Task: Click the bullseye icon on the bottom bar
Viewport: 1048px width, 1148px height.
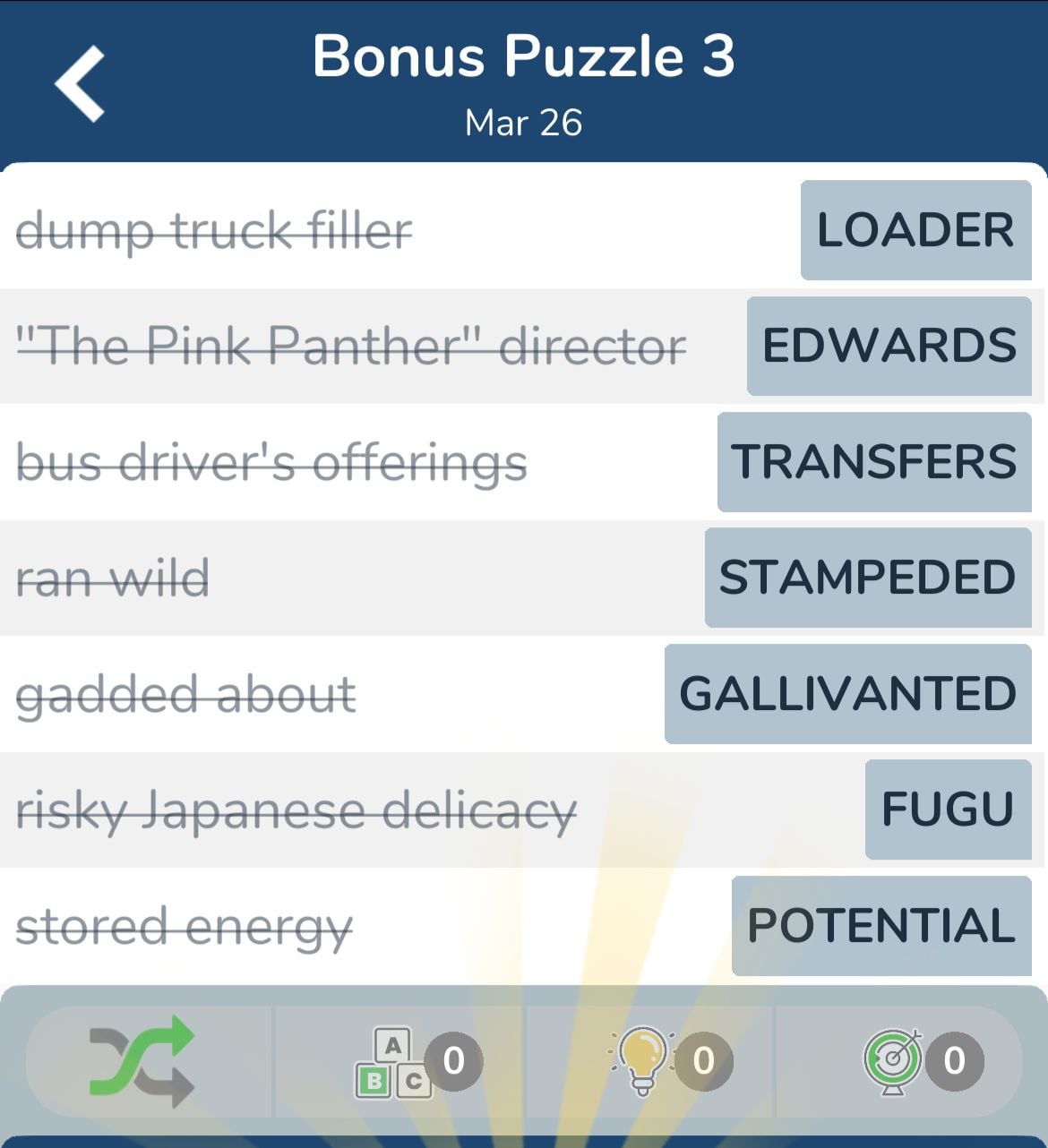Action: [x=893, y=1059]
